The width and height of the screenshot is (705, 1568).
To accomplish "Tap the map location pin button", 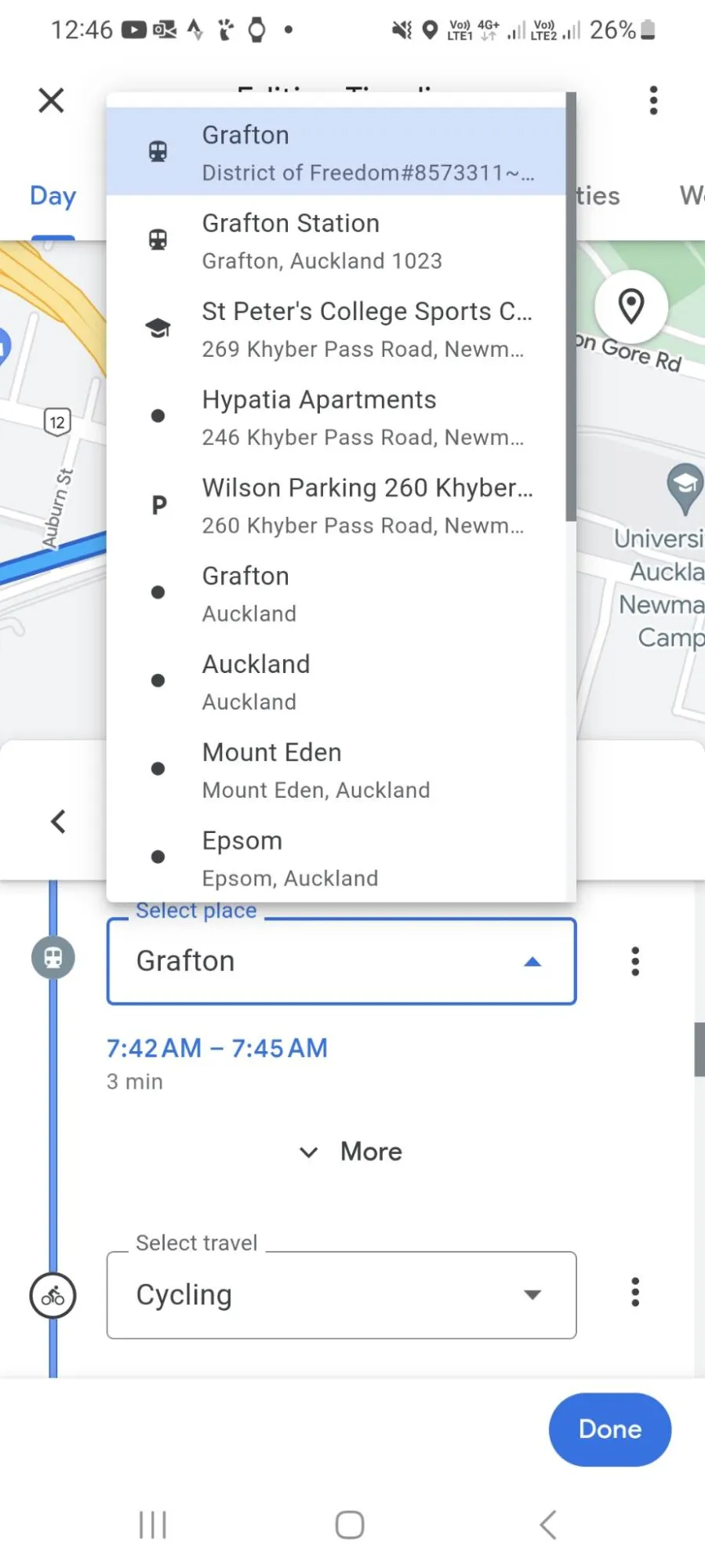I will click(x=631, y=307).
